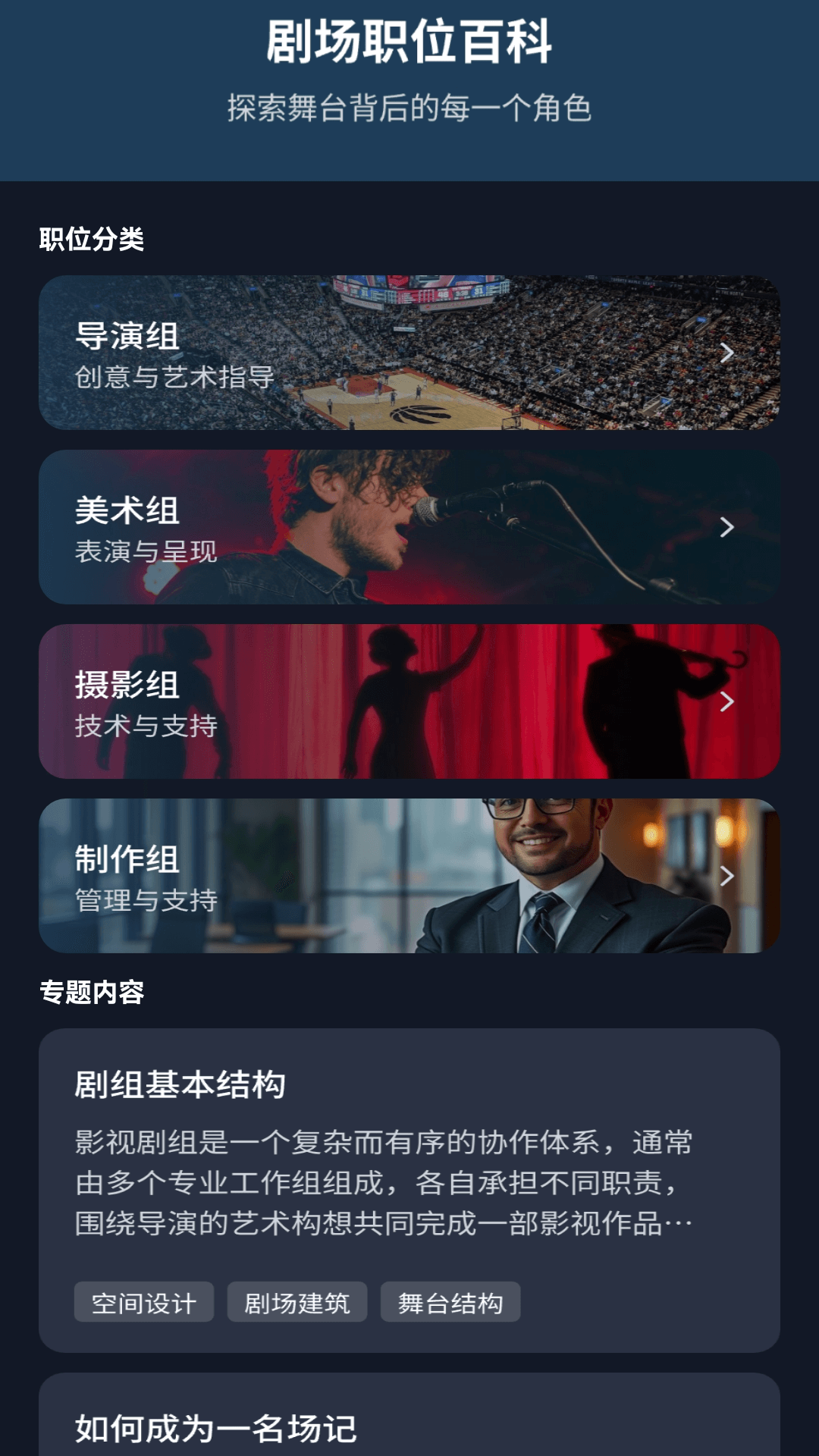Click the chevron on the 导演组 card
The height and width of the screenshot is (1456, 819).
726,351
